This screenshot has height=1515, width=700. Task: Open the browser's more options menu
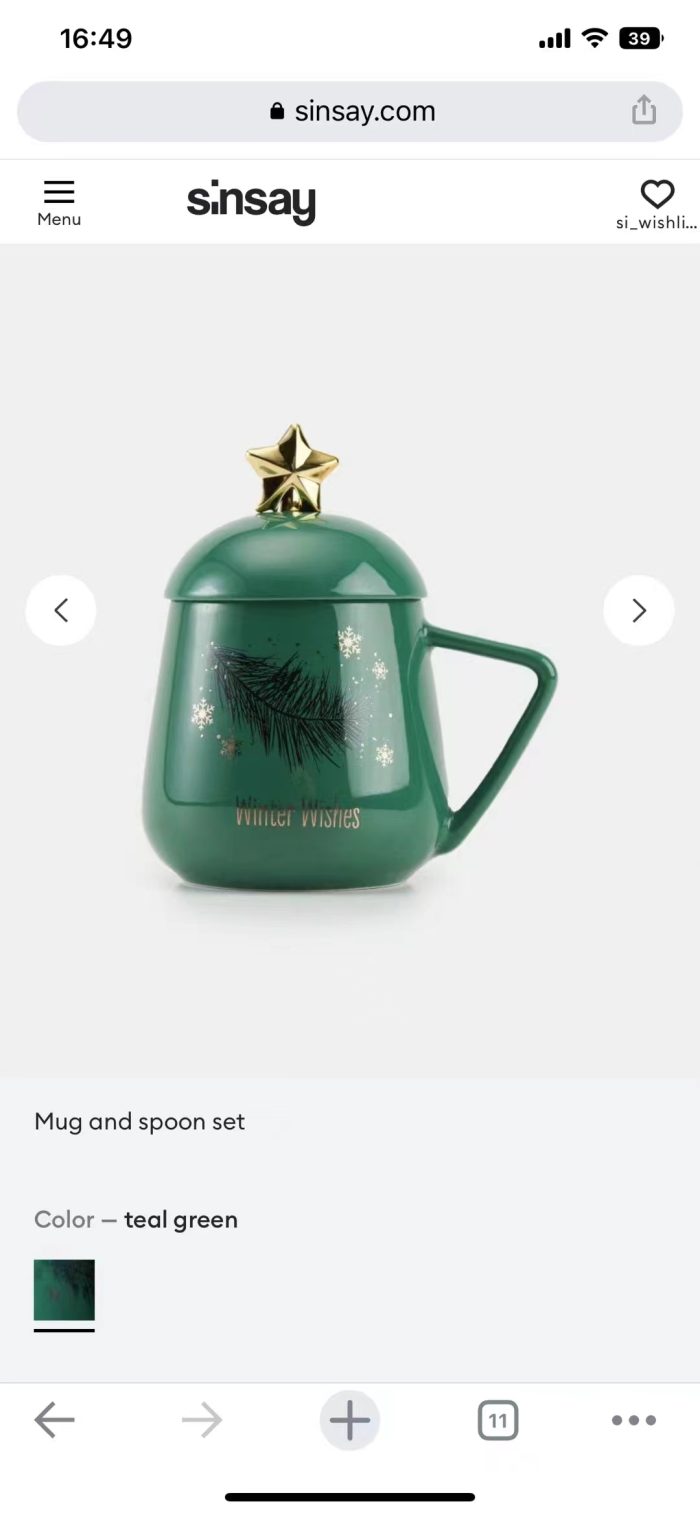pyautogui.click(x=633, y=1420)
